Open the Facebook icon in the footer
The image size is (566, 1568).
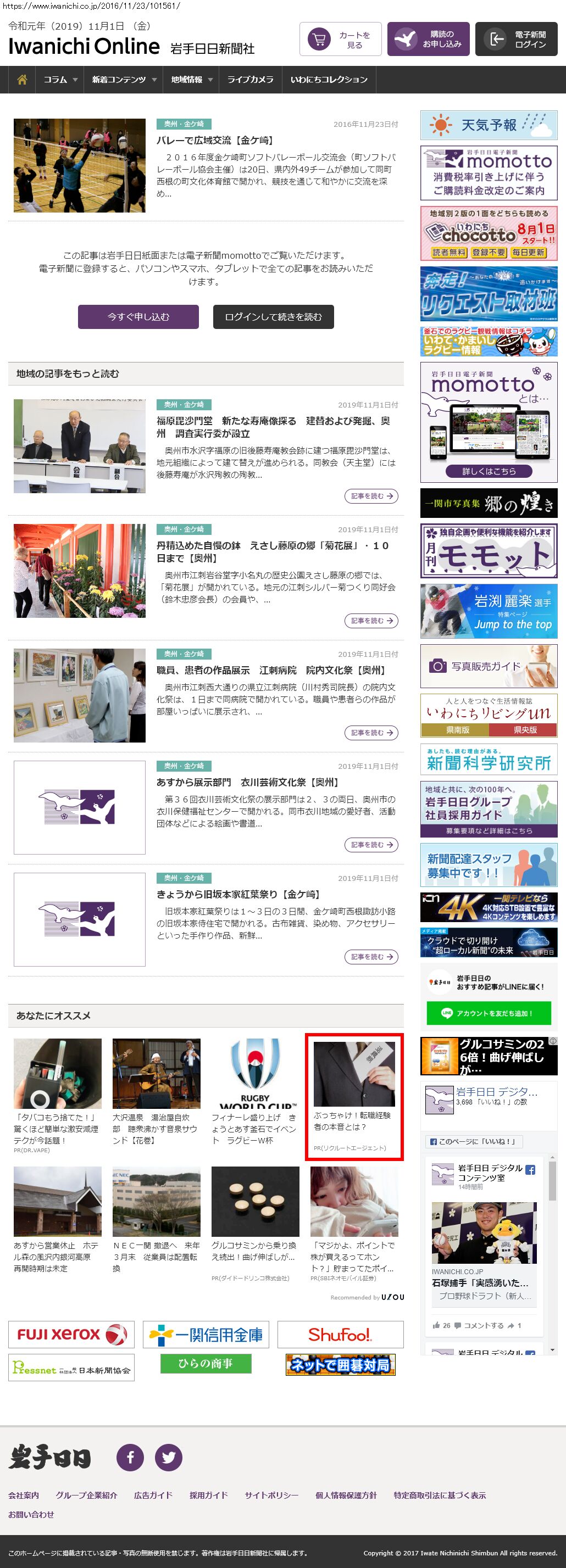pyautogui.click(x=130, y=1457)
